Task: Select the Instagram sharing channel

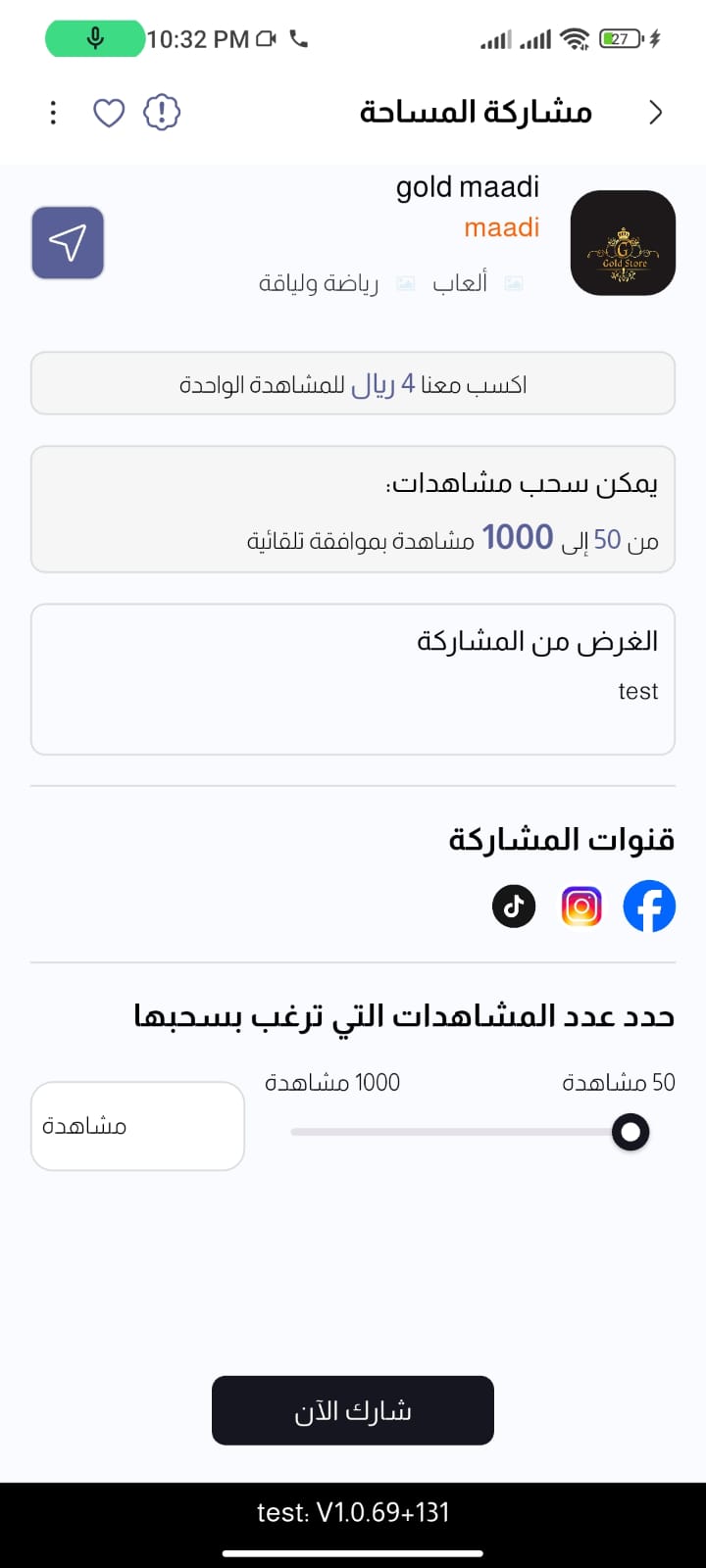Action: pyautogui.click(x=580, y=906)
